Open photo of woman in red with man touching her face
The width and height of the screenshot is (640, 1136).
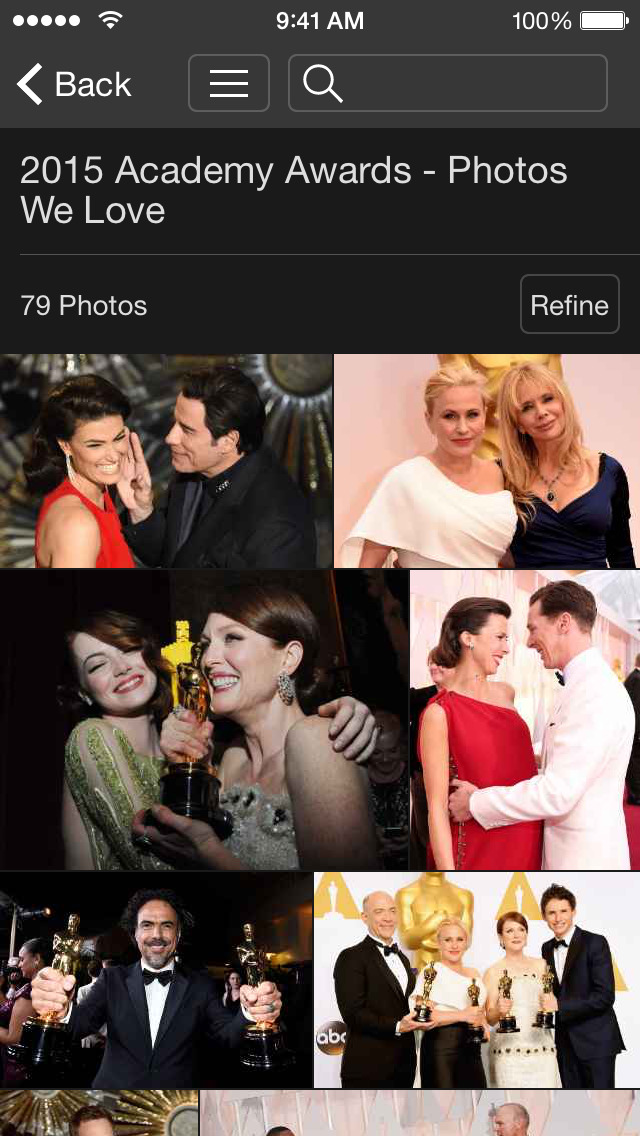click(x=166, y=461)
